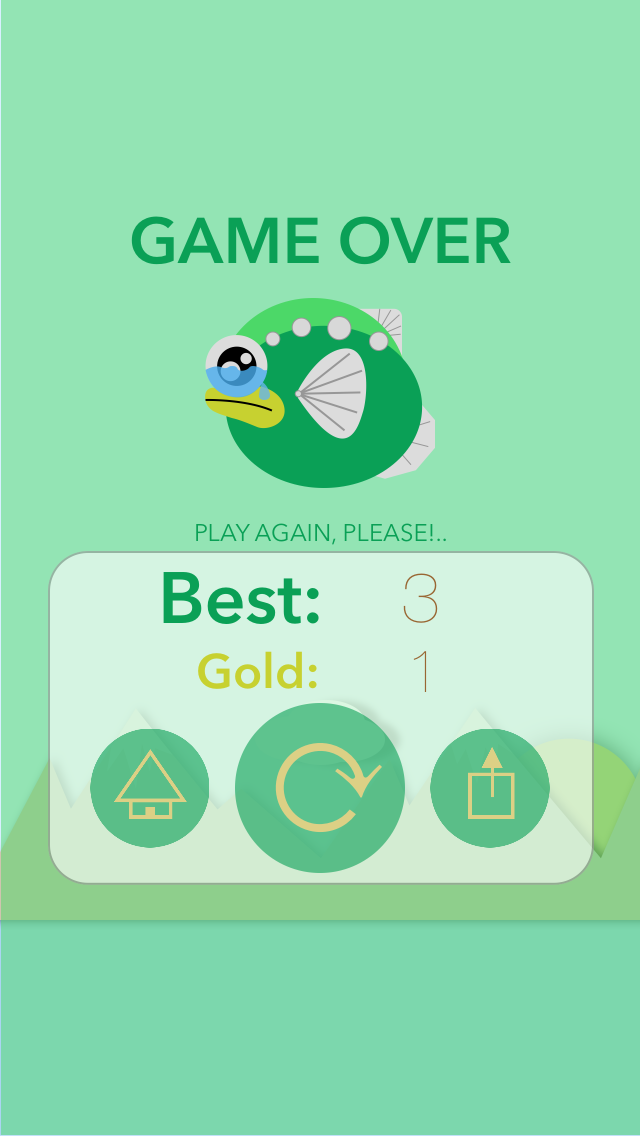Restart the game with the replay button
This screenshot has width=640, height=1136.
320,788
